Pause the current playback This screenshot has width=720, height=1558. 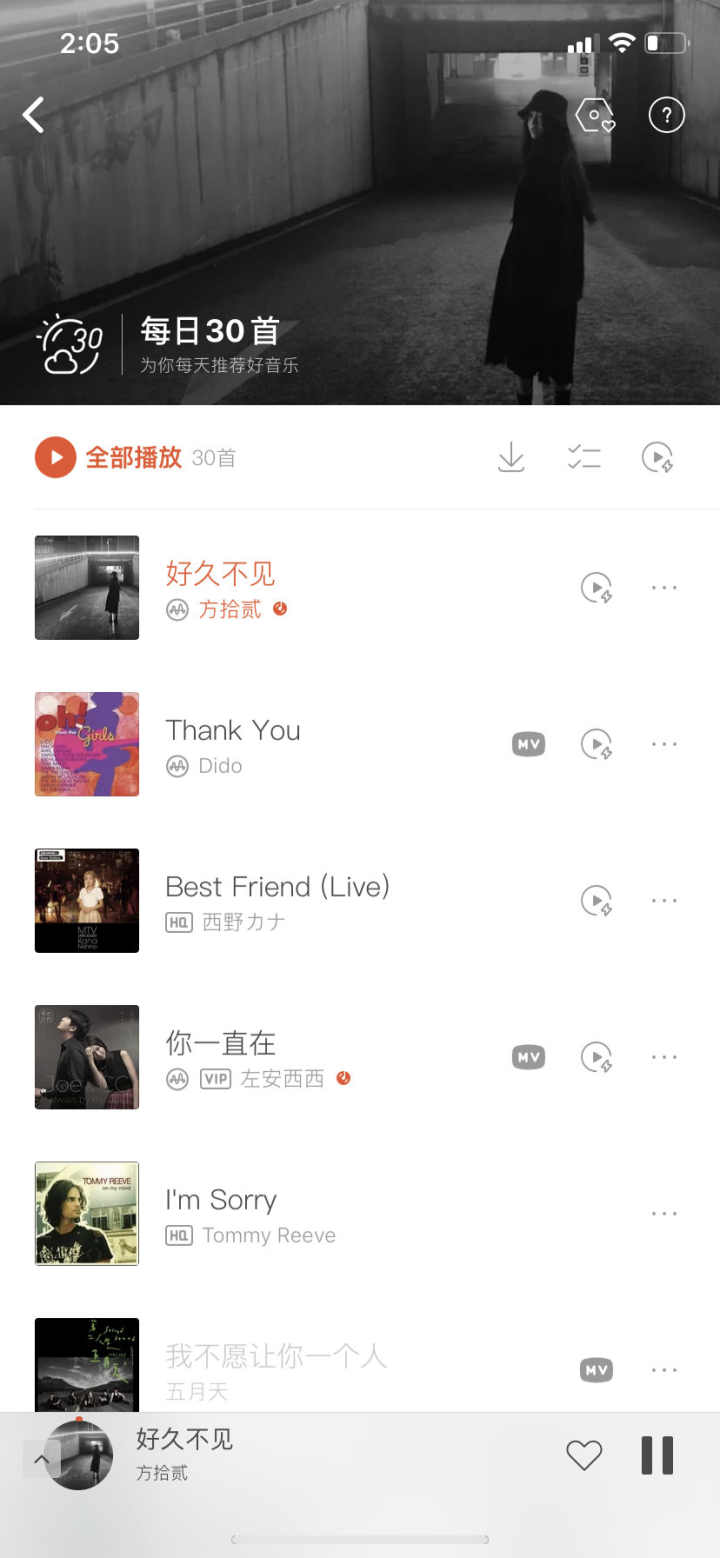pyautogui.click(x=657, y=1455)
